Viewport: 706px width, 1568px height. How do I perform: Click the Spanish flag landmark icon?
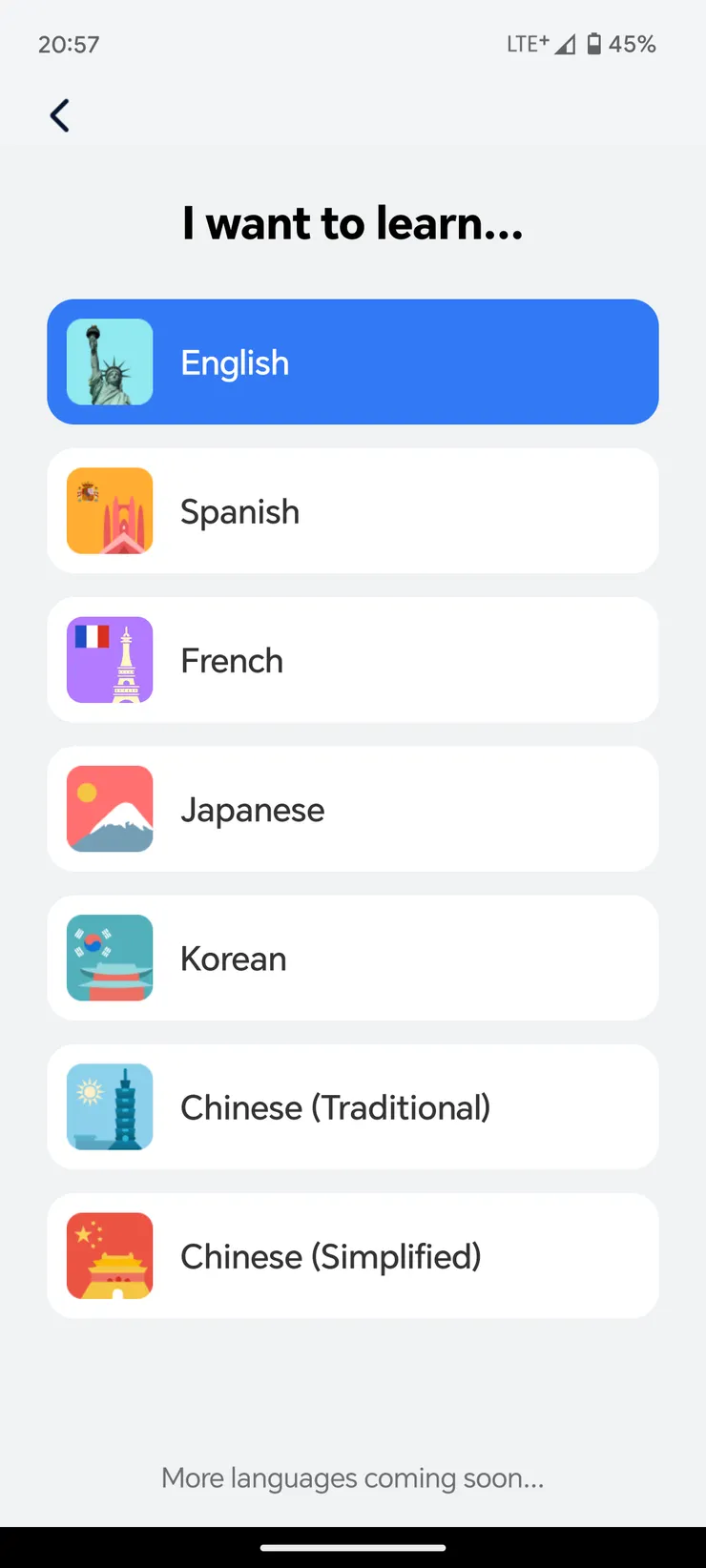pos(109,511)
